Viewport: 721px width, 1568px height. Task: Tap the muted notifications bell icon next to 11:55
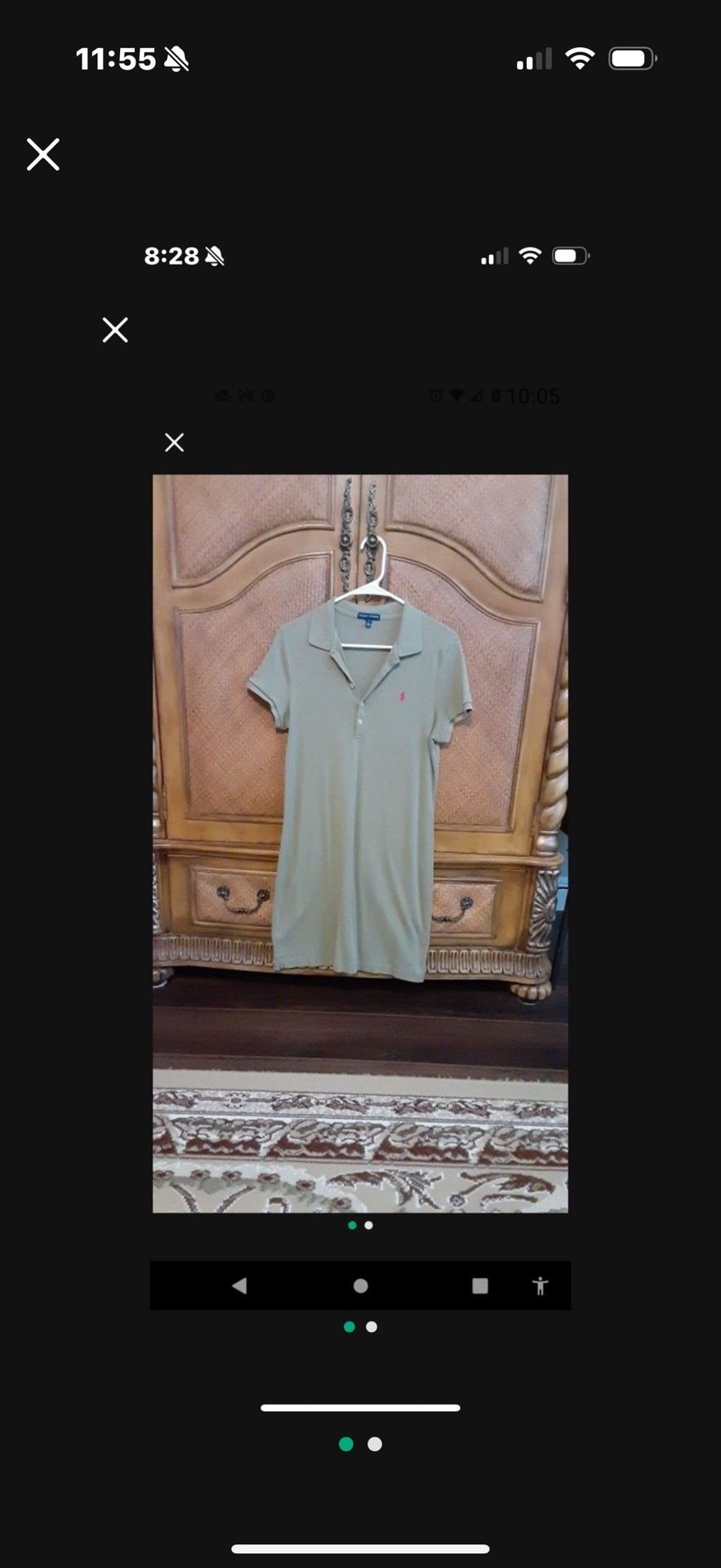click(x=174, y=60)
